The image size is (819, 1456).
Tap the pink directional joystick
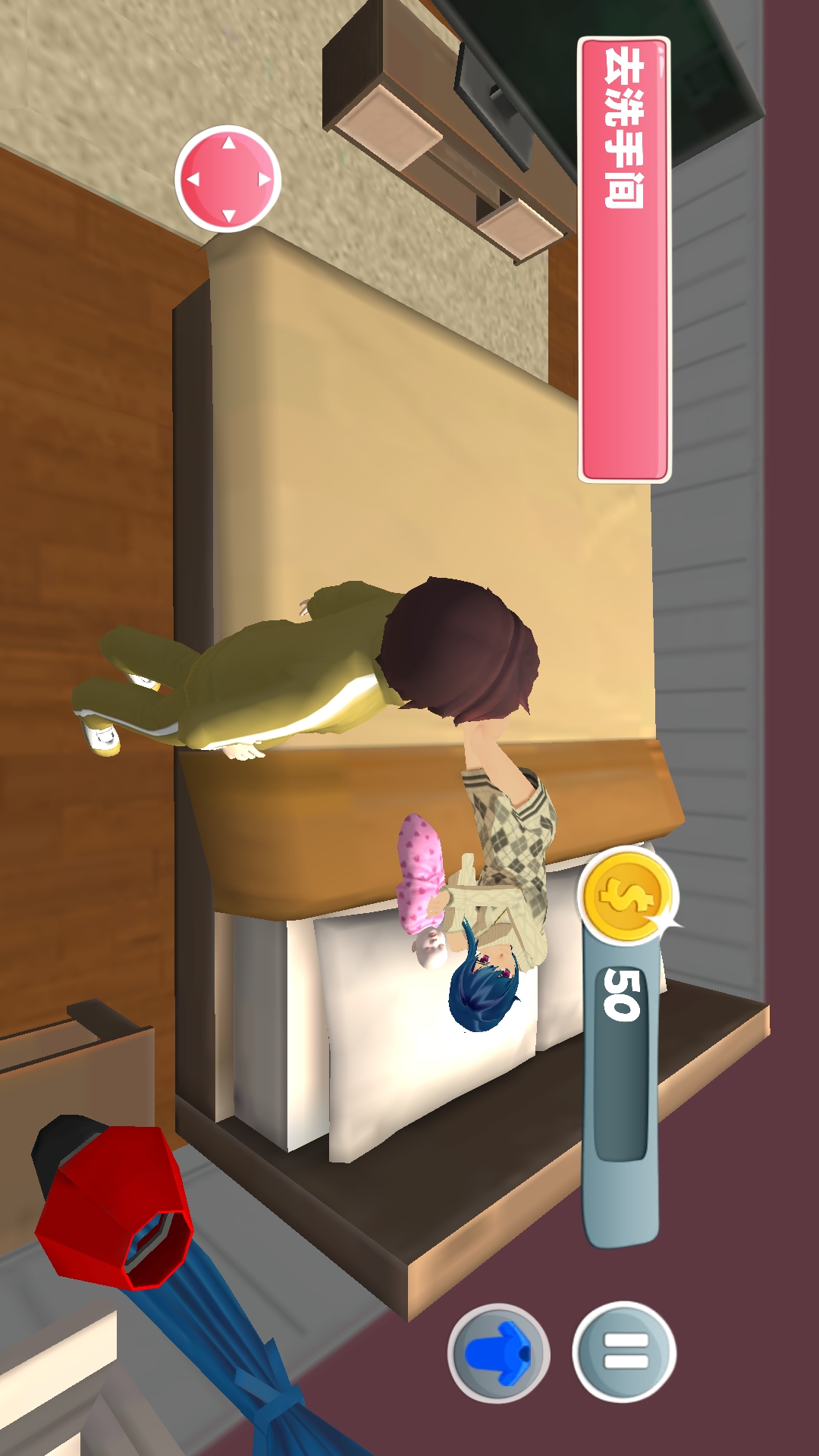[x=228, y=180]
